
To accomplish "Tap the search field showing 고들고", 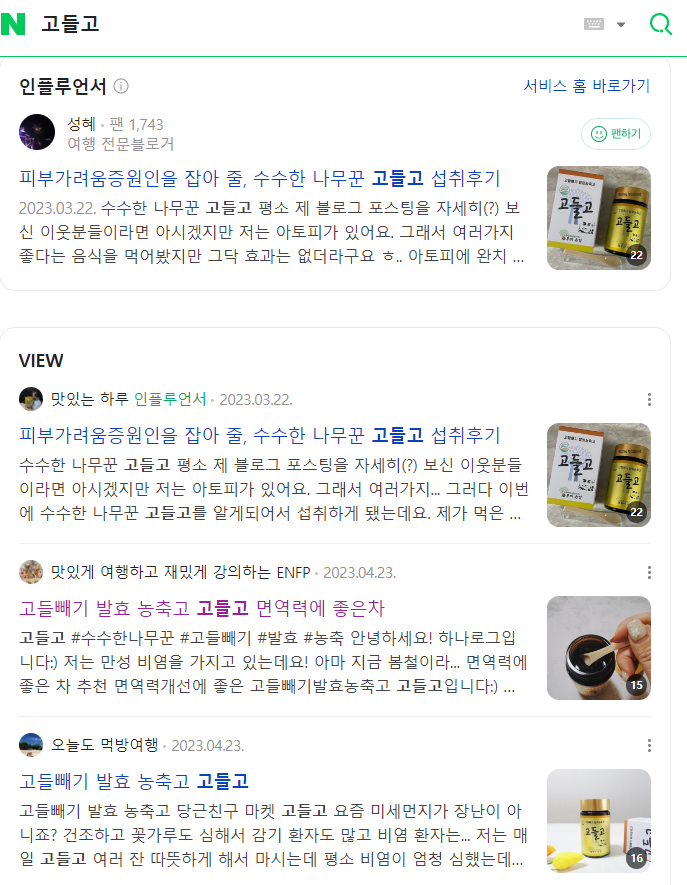I will click(x=300, y=25).
